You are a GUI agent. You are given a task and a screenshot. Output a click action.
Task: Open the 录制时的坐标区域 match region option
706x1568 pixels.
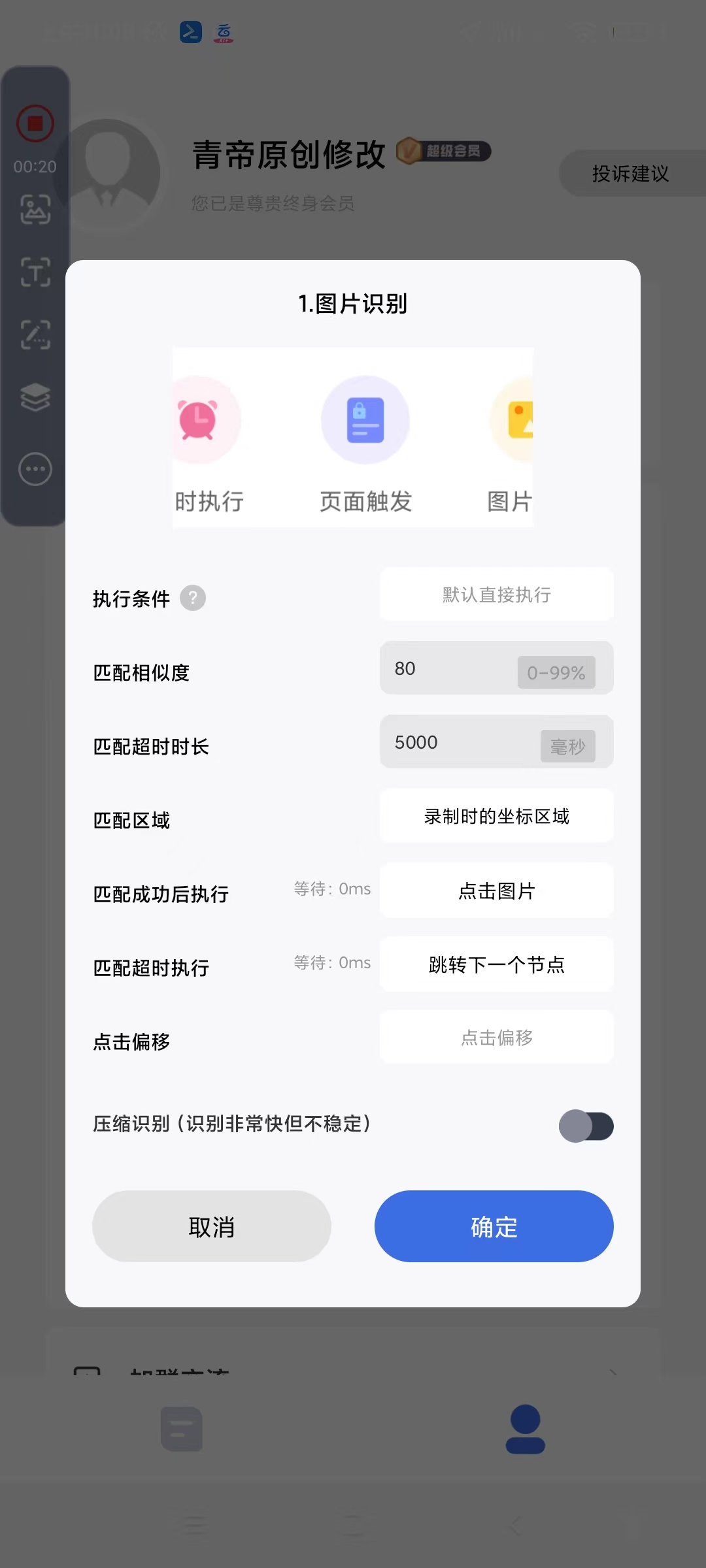tap(496, 816)
